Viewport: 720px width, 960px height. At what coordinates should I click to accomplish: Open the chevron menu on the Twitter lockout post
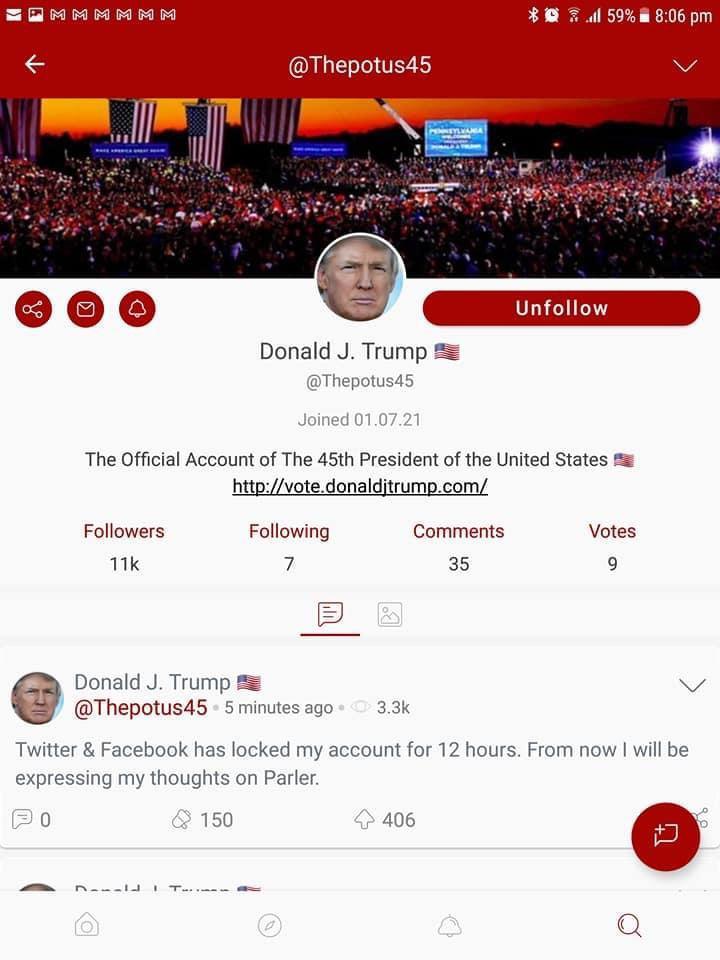[x=691, y=684]
